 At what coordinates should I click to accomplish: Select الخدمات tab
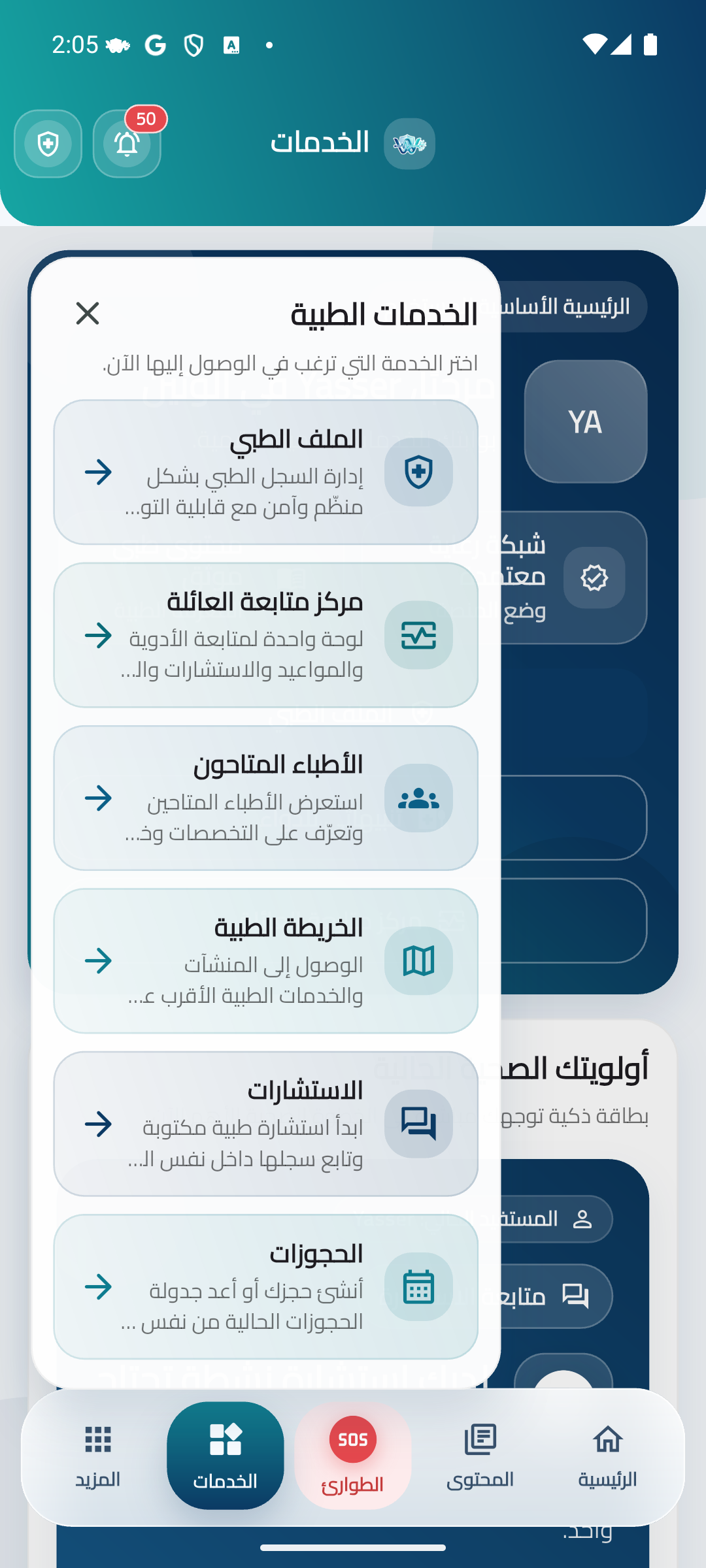tap(226, 1456)
